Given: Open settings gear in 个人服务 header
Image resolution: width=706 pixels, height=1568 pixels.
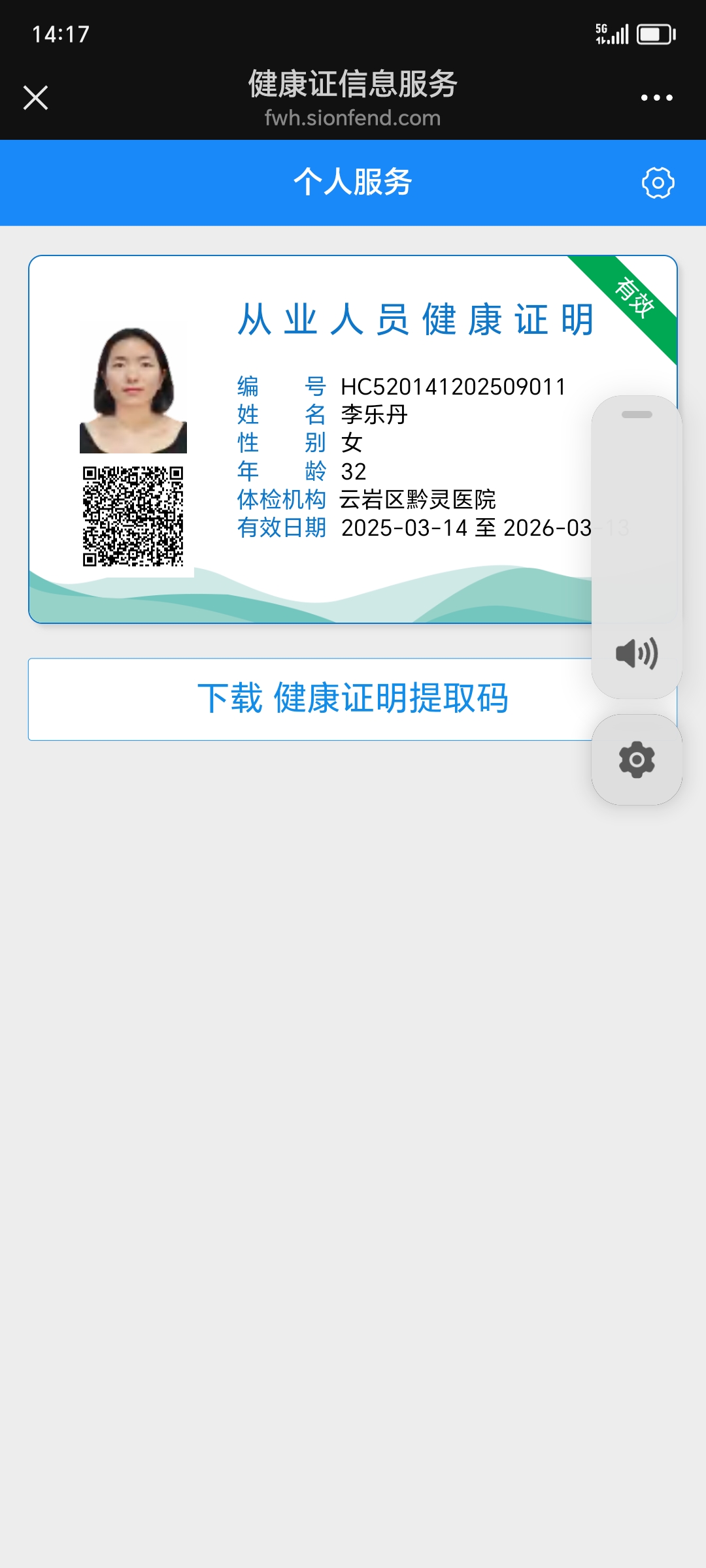Looking at the screenshot, I should [658, 183].
